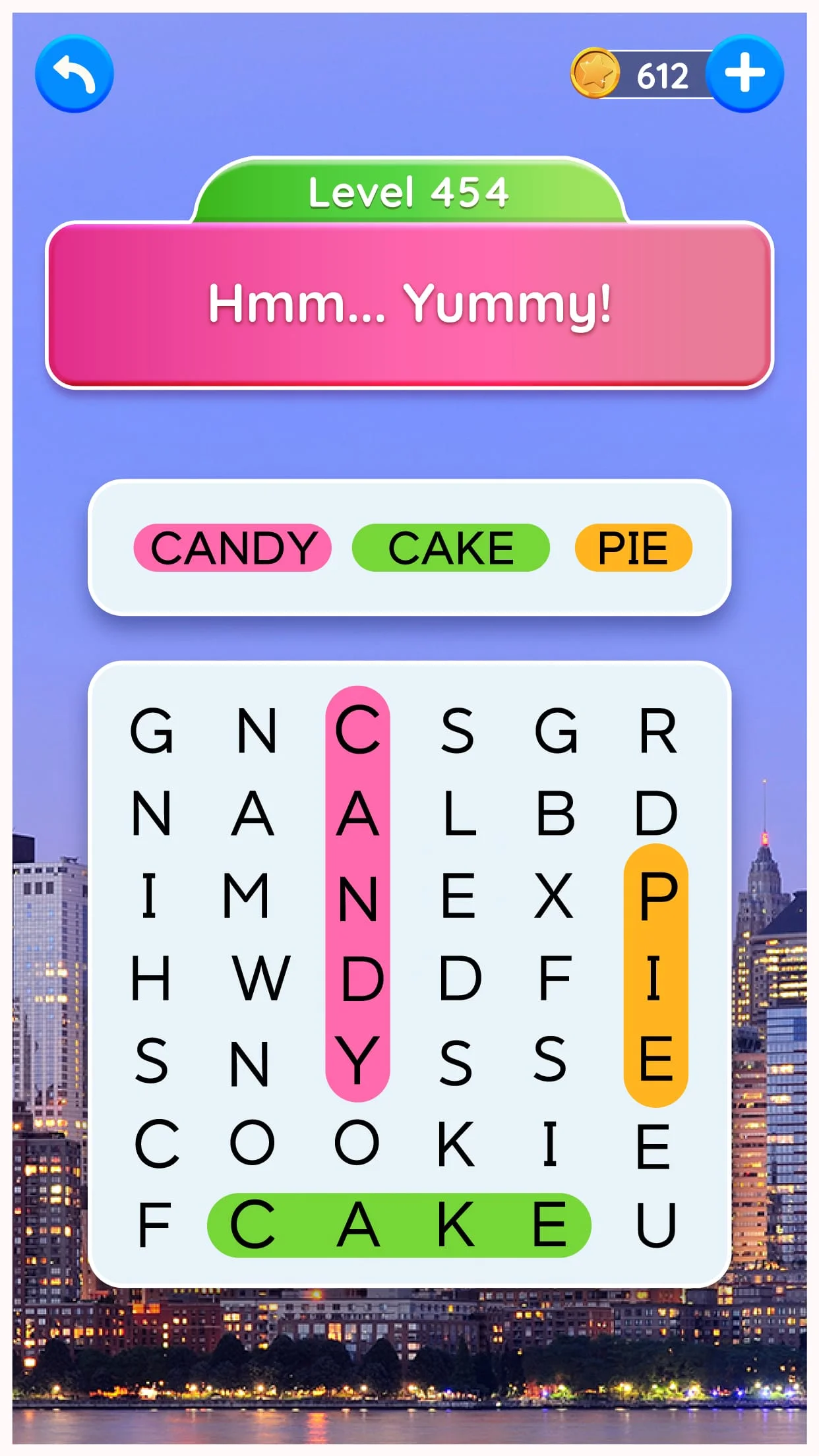819x1456 pixels.
Task: Select the letter X in the grid
Action: [554, 895]
